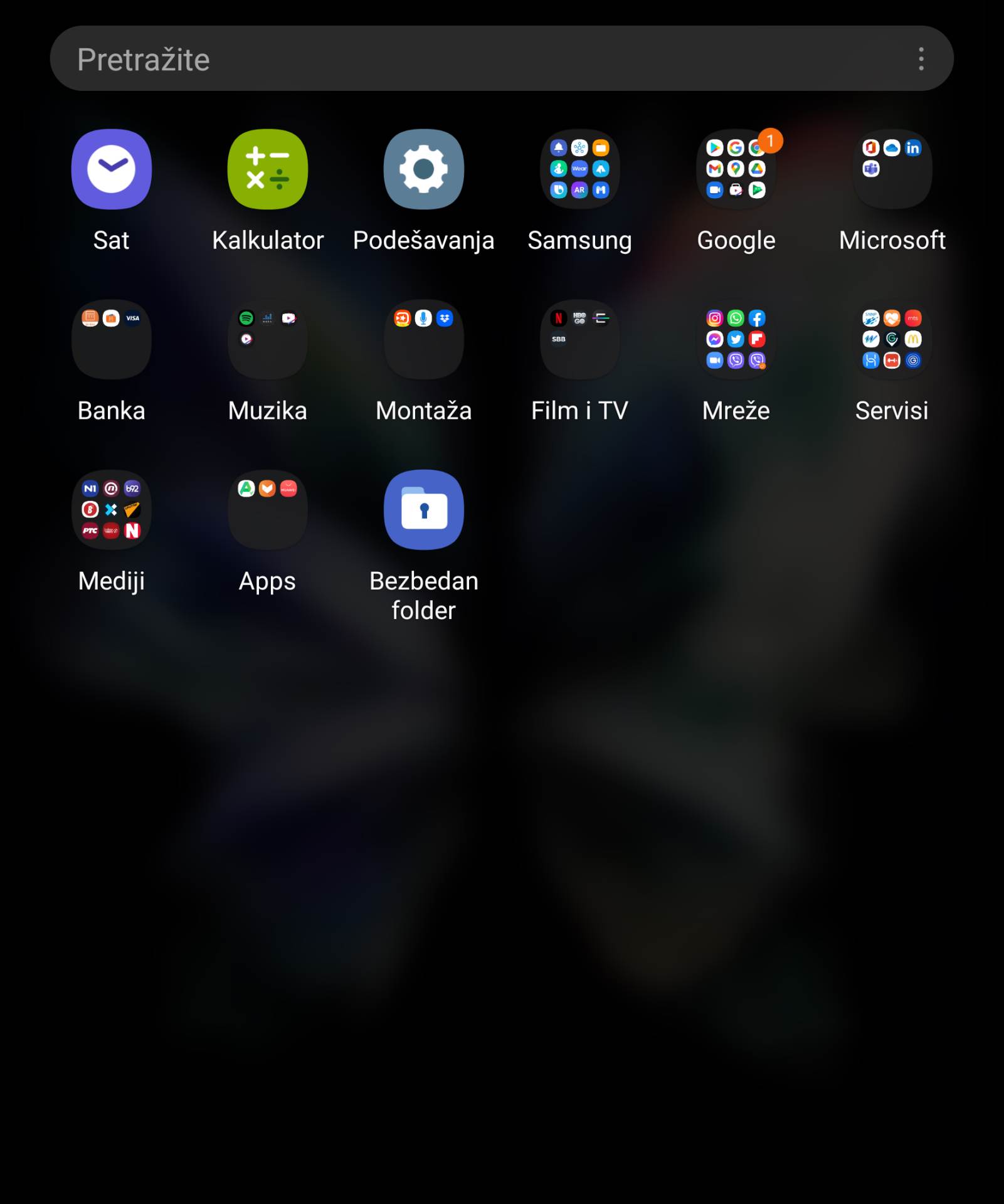1004x1204 pixels.
Task: Select the Spotify thumbnail inside Muzika folder
Action: (246, 318)
